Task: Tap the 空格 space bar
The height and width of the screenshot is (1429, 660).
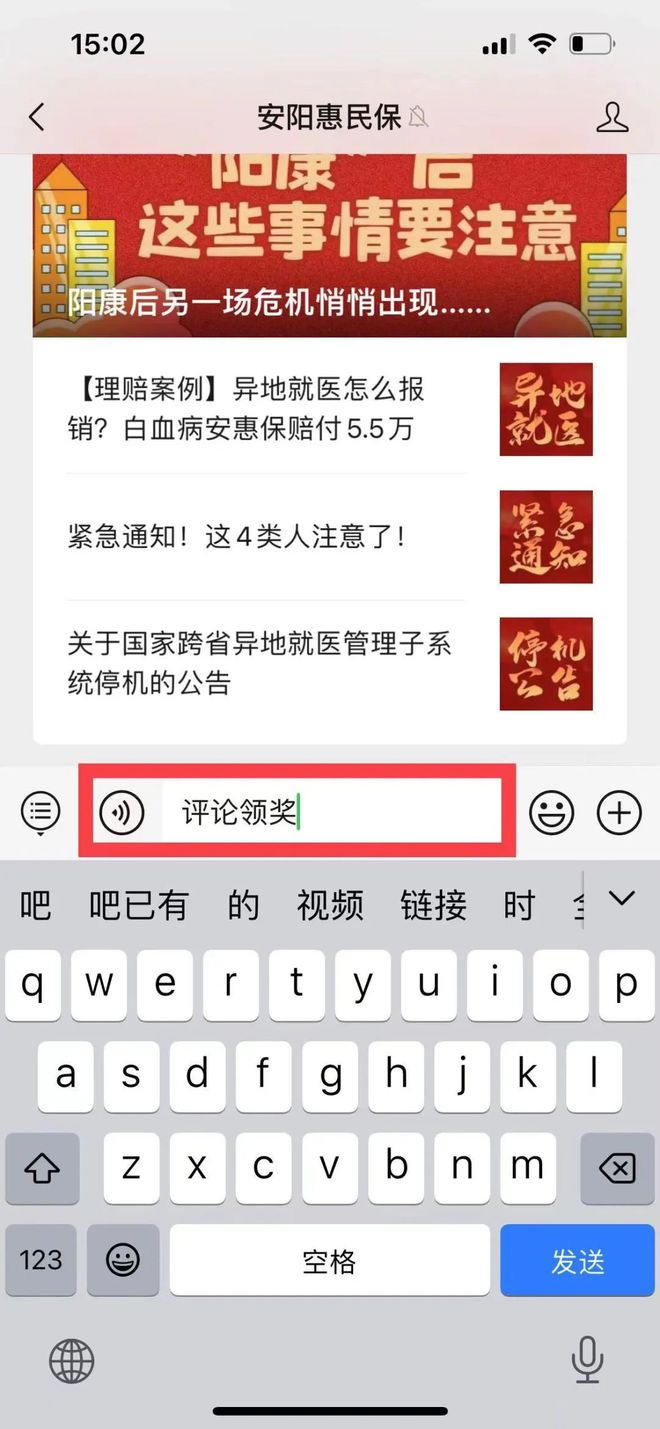Action: point(329,1261)
